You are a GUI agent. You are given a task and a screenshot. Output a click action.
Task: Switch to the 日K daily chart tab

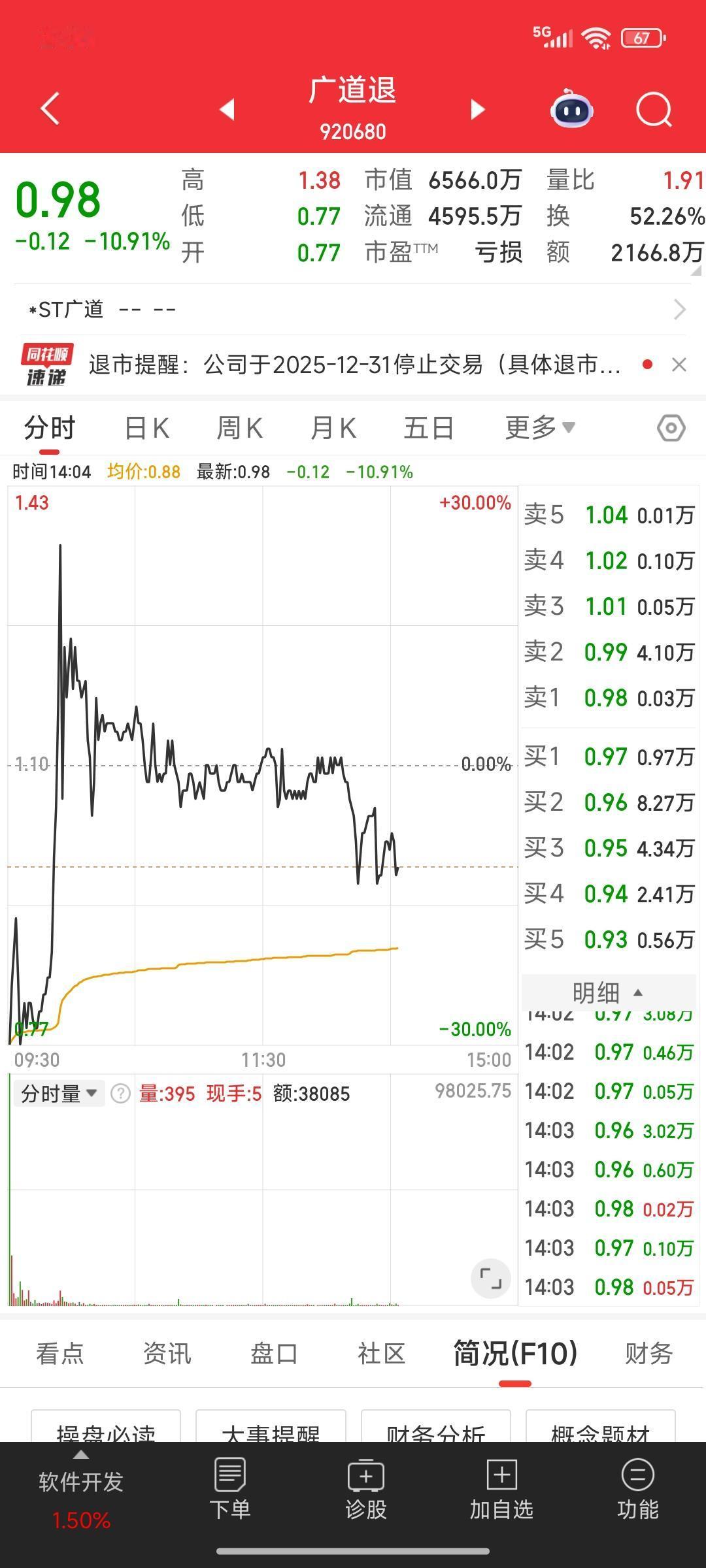(146, 428)
